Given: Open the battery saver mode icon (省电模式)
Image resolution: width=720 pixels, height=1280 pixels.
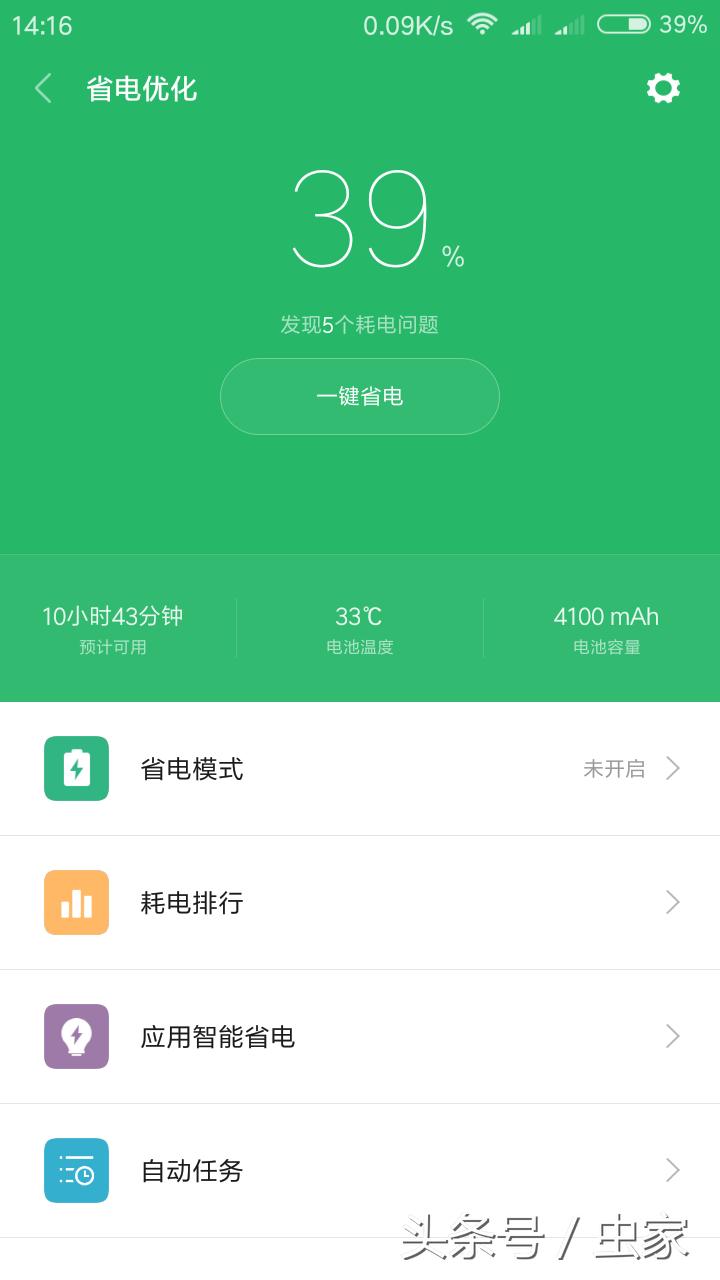Looking at the screenshot, I should [75, 768].
